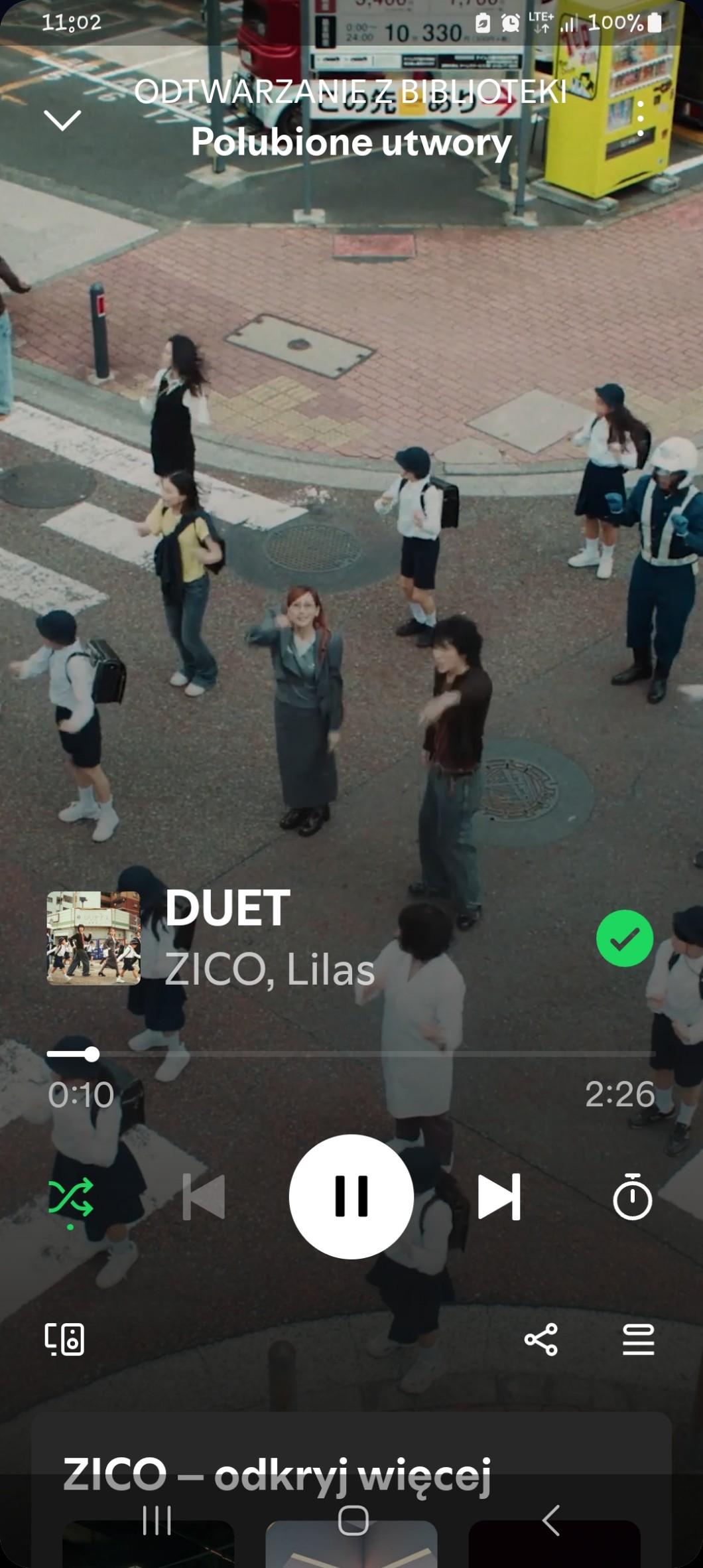The width and height of the screenshot is (703, 1568).
Task: Pause the song DUET
Action: pyautogui.click(x=351, y=1196)
